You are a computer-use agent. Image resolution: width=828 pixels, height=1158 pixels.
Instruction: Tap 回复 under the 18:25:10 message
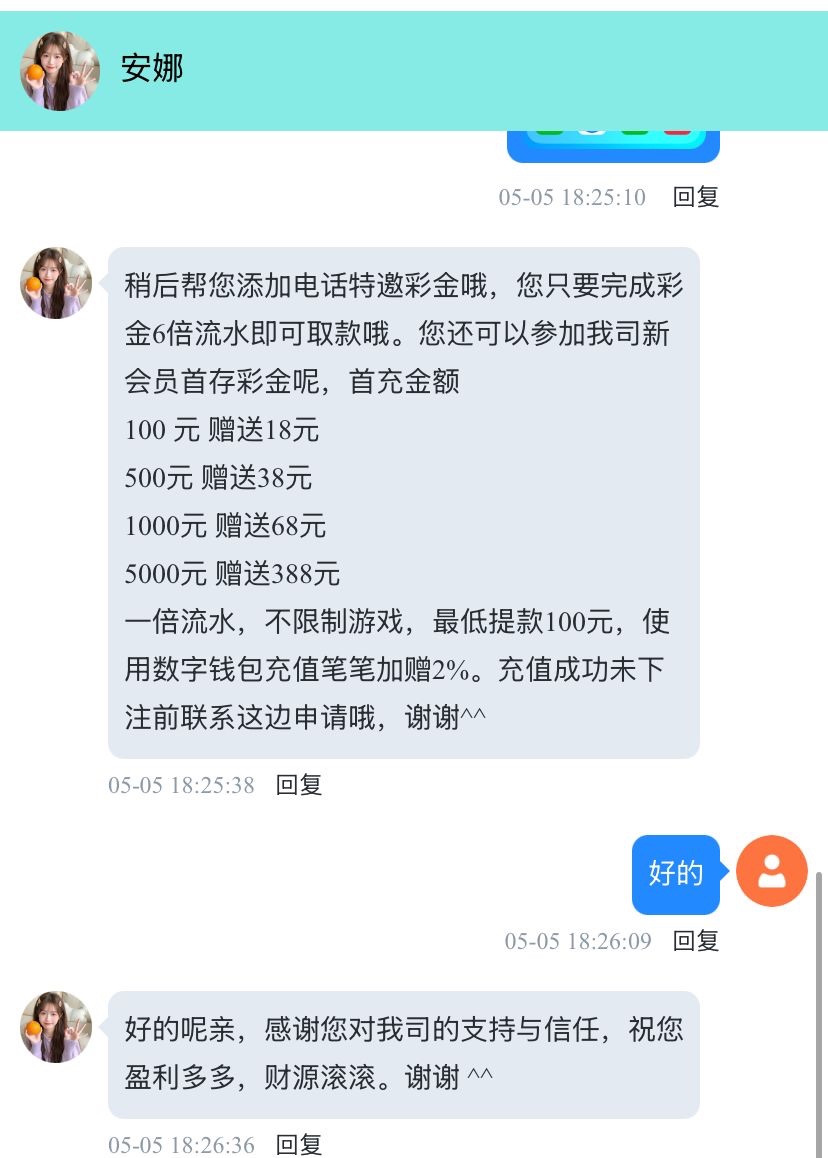696,197
